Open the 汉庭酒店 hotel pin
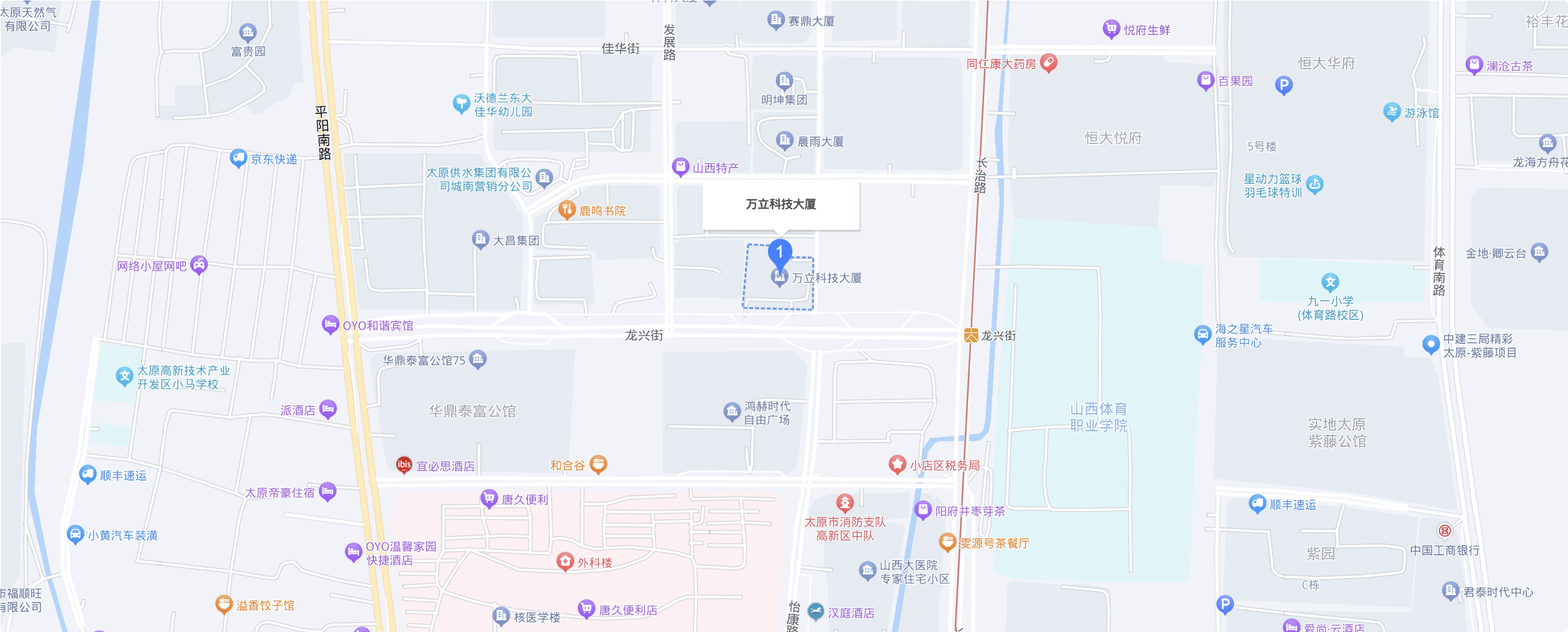Viewport: 1568px width, 632px height. [816, 611]
